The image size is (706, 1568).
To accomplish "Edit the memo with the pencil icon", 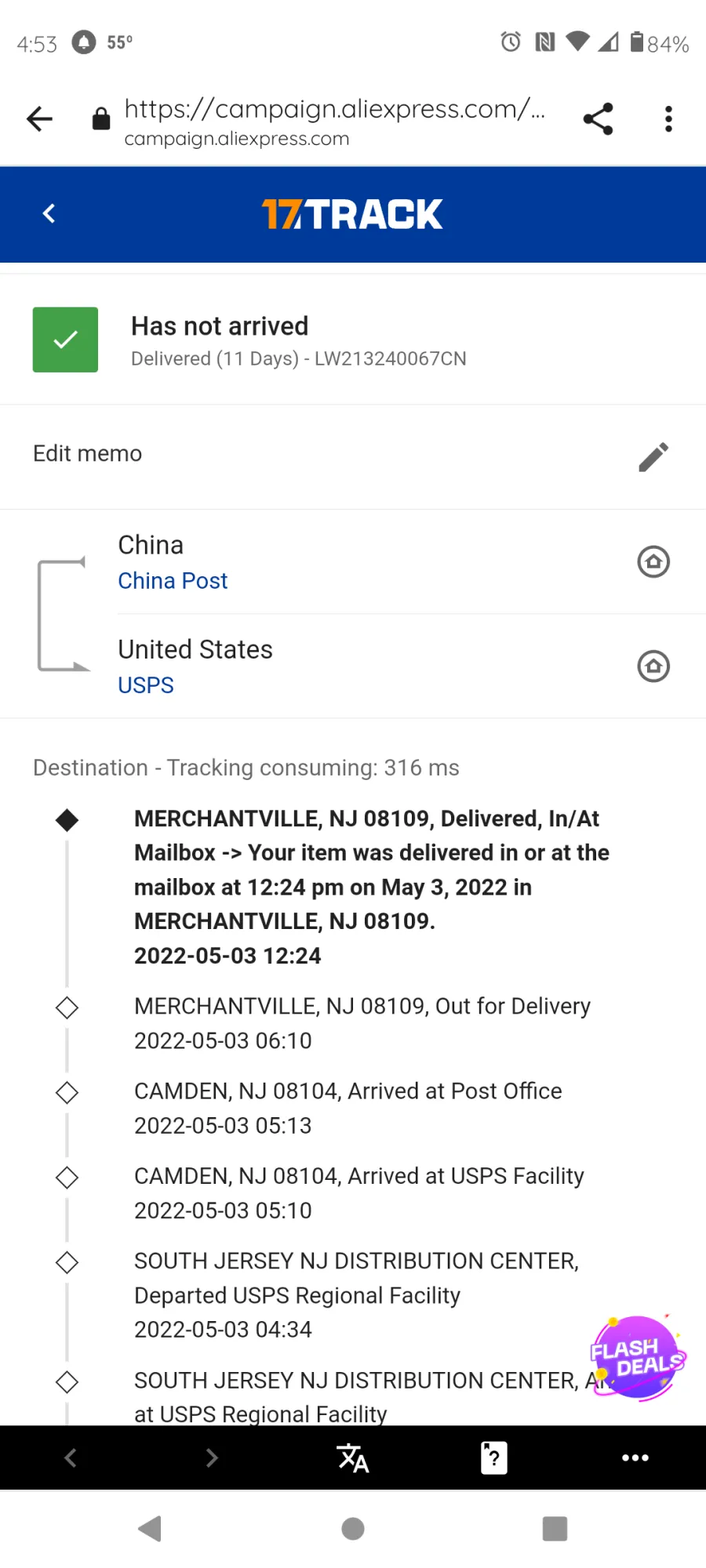I will coord(653,456).
